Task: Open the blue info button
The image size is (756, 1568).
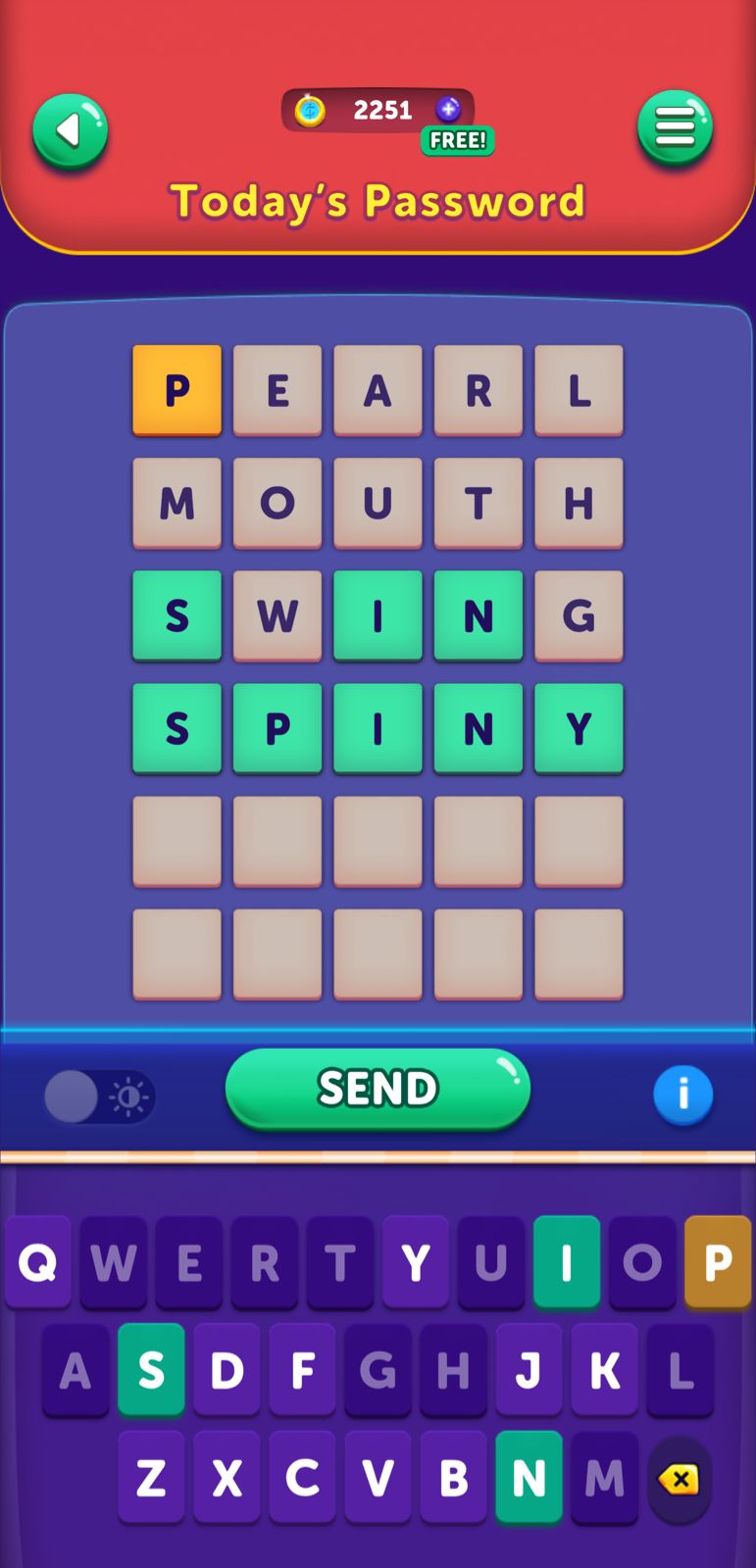Action: click(682, 1094)
